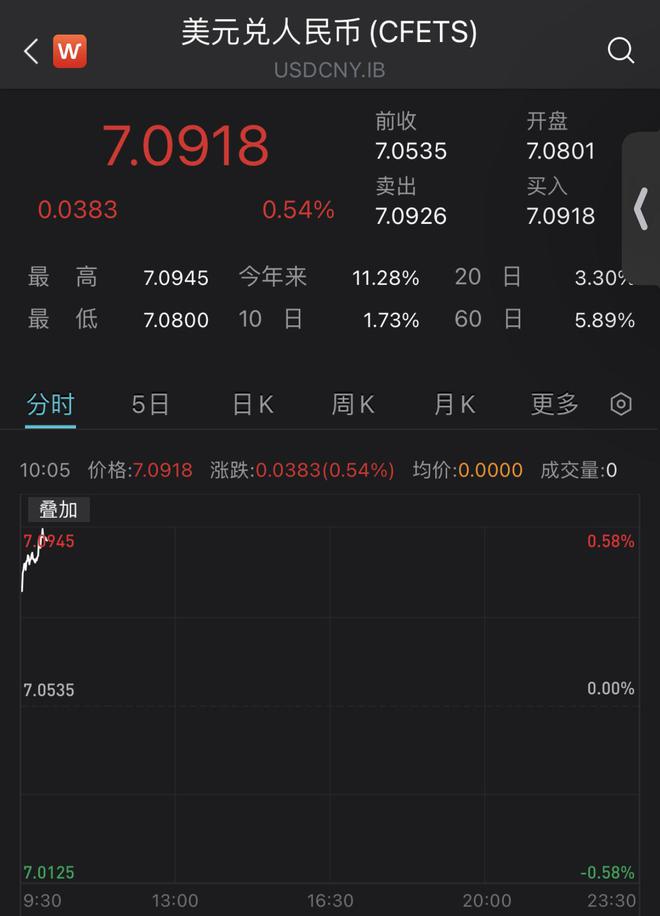This screenshot has height=916, width=660.
Task: Select the 日K chart tab
Action: [253, 405]
